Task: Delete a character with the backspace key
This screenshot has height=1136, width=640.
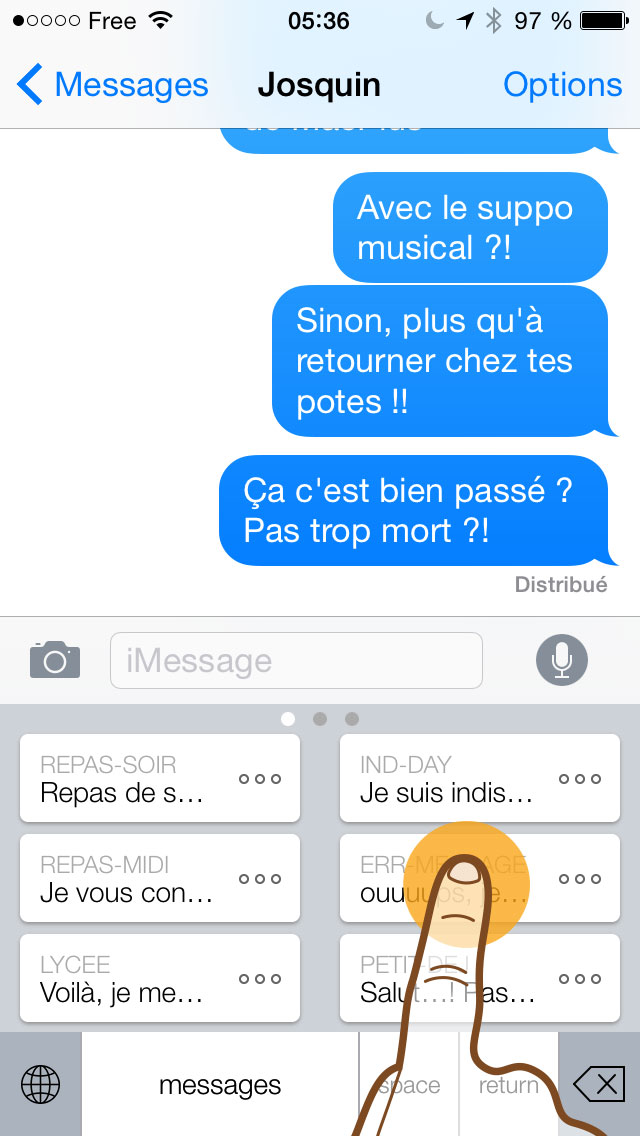Action: (x=599, y=1085)
